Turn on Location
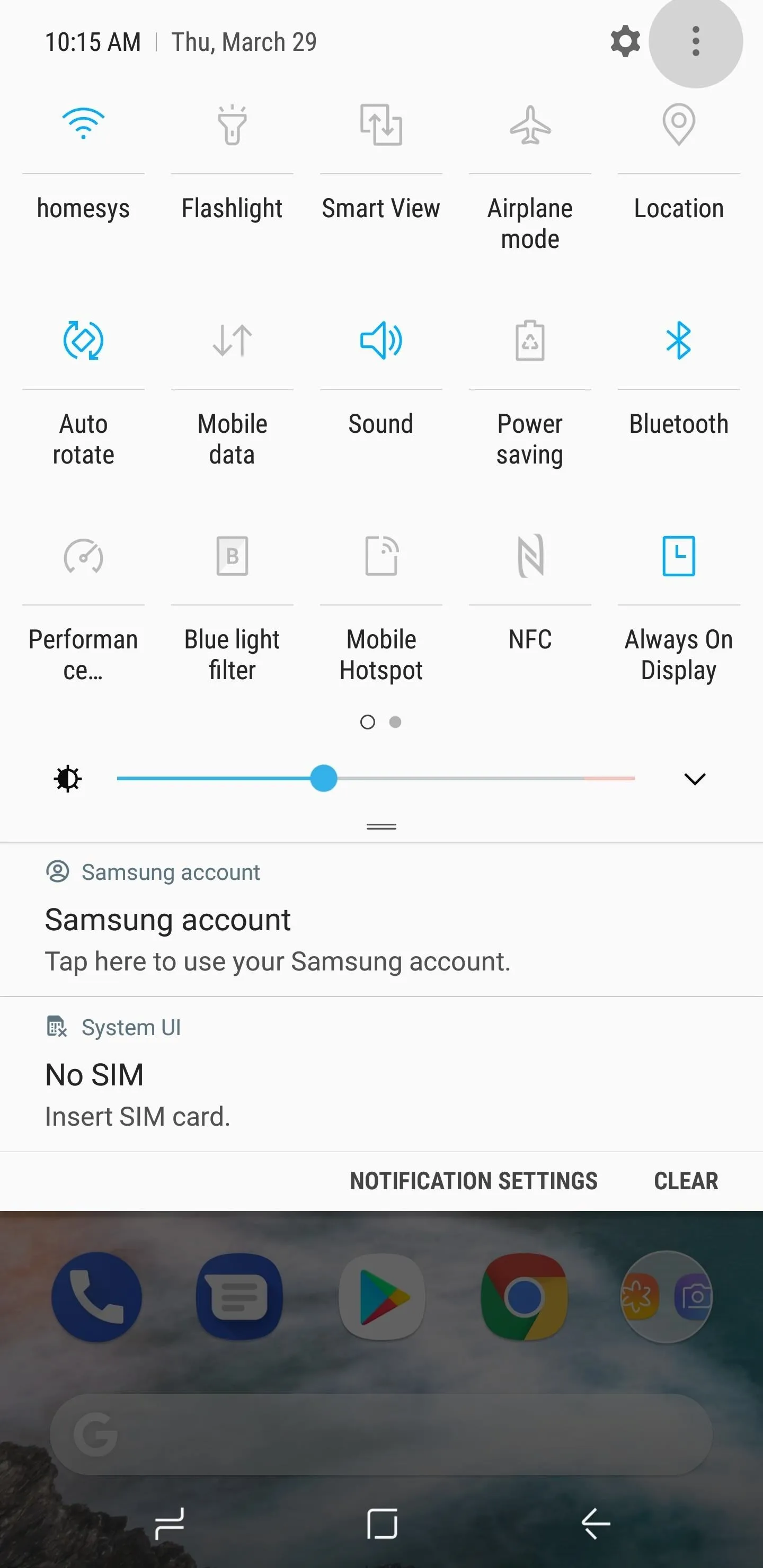The image size is (763, 1568). (678, 125)
